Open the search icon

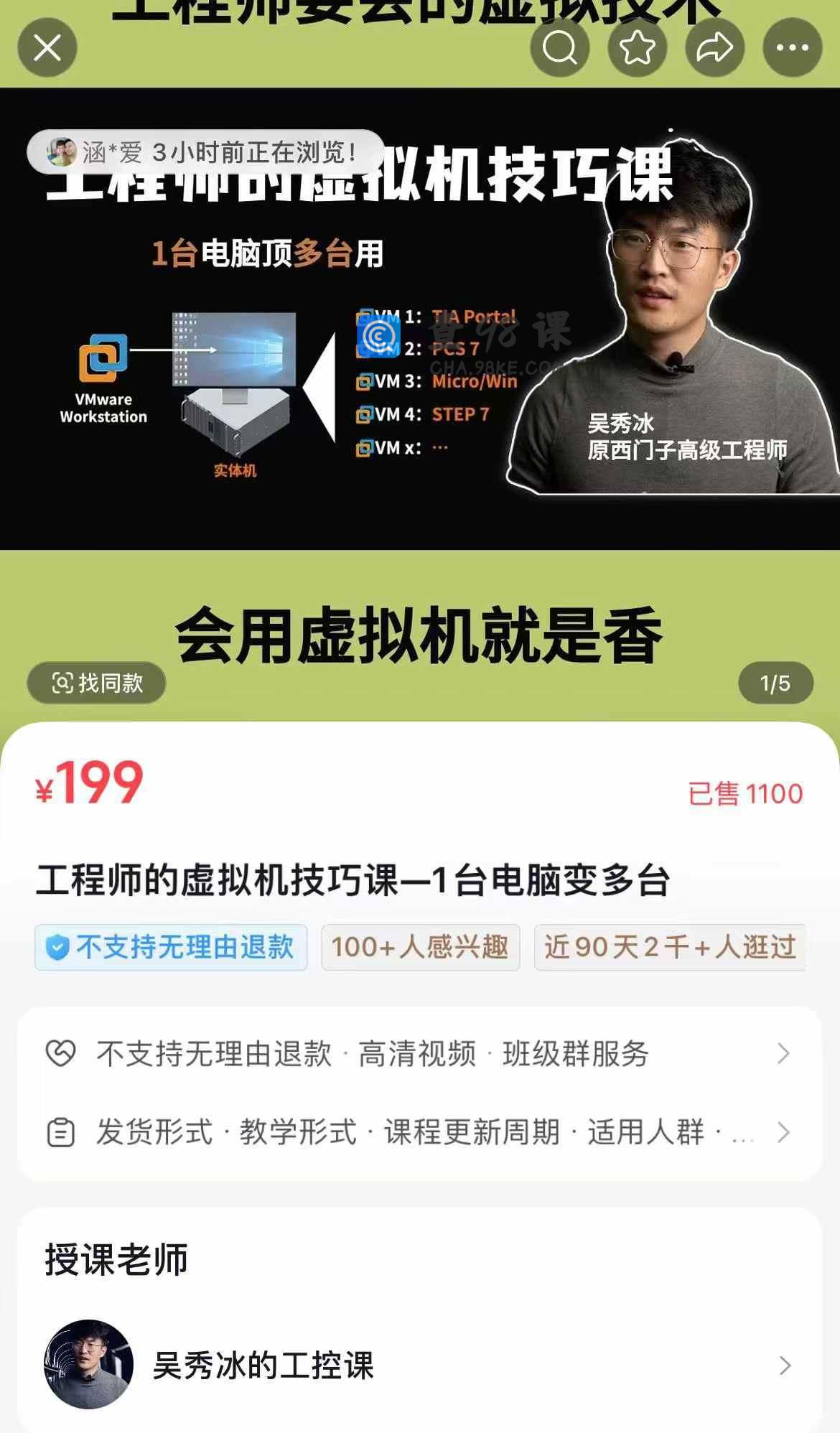(x=560, y=48)
